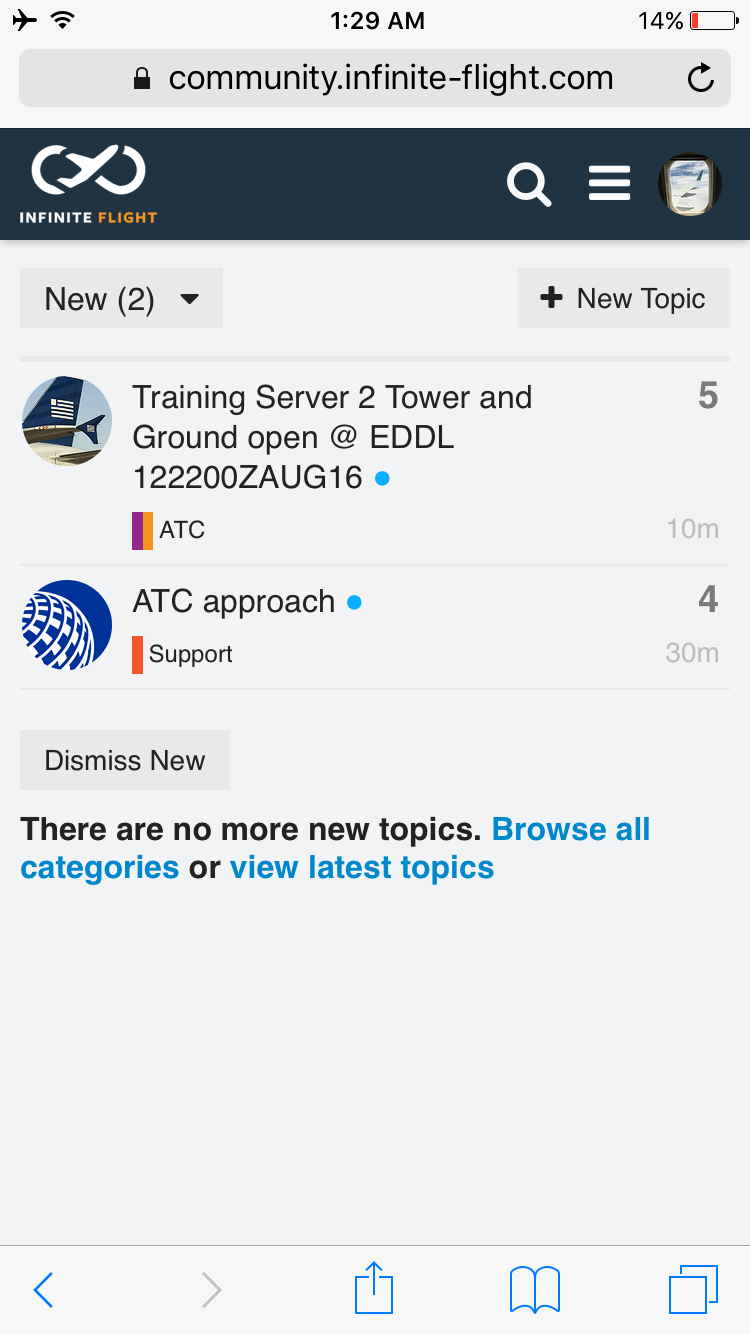Tap the Dismiss New button
The image size is (750, 1334).
pyautogui.click(x=125, y=760)
